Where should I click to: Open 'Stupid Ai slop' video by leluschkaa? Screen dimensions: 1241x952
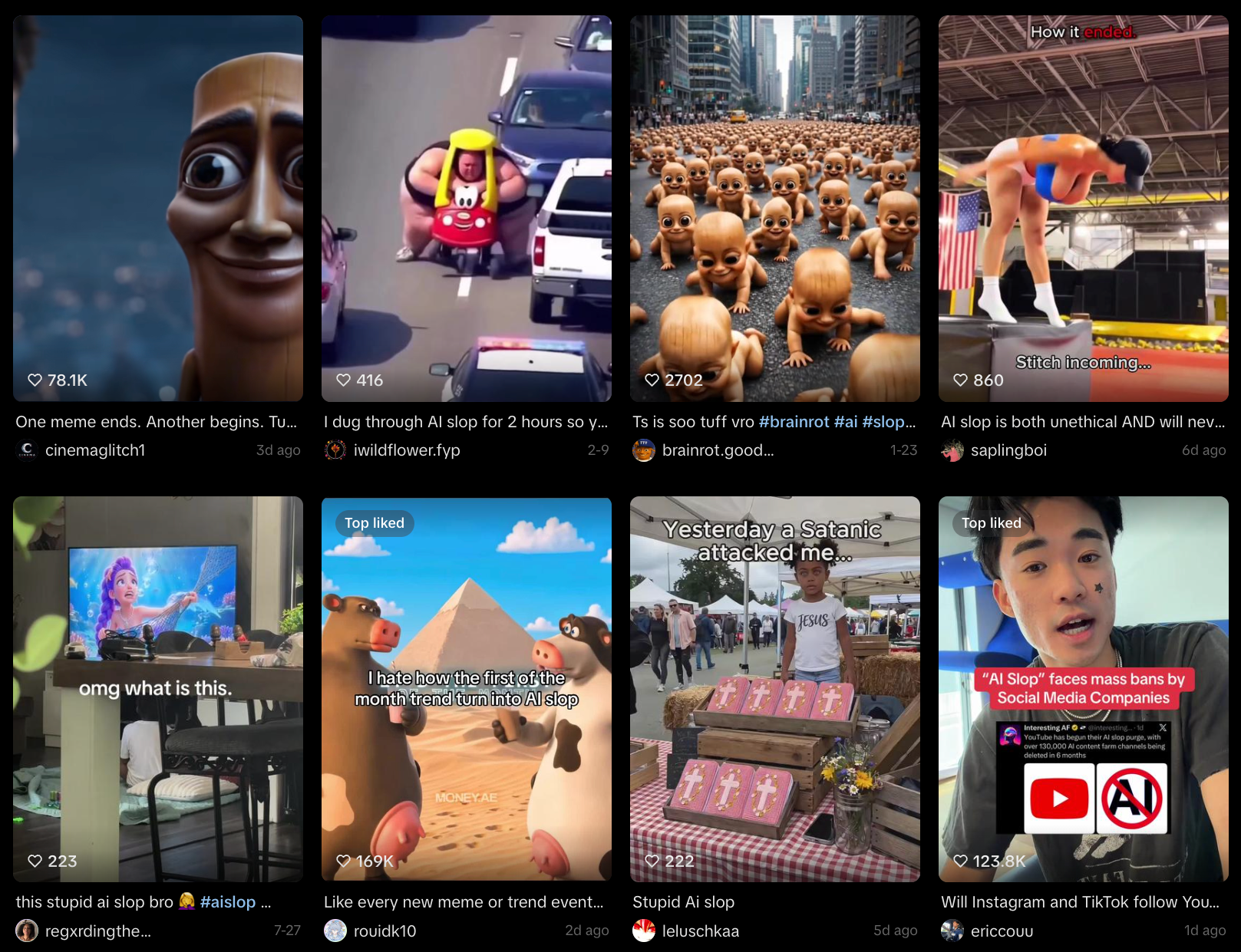775,689
